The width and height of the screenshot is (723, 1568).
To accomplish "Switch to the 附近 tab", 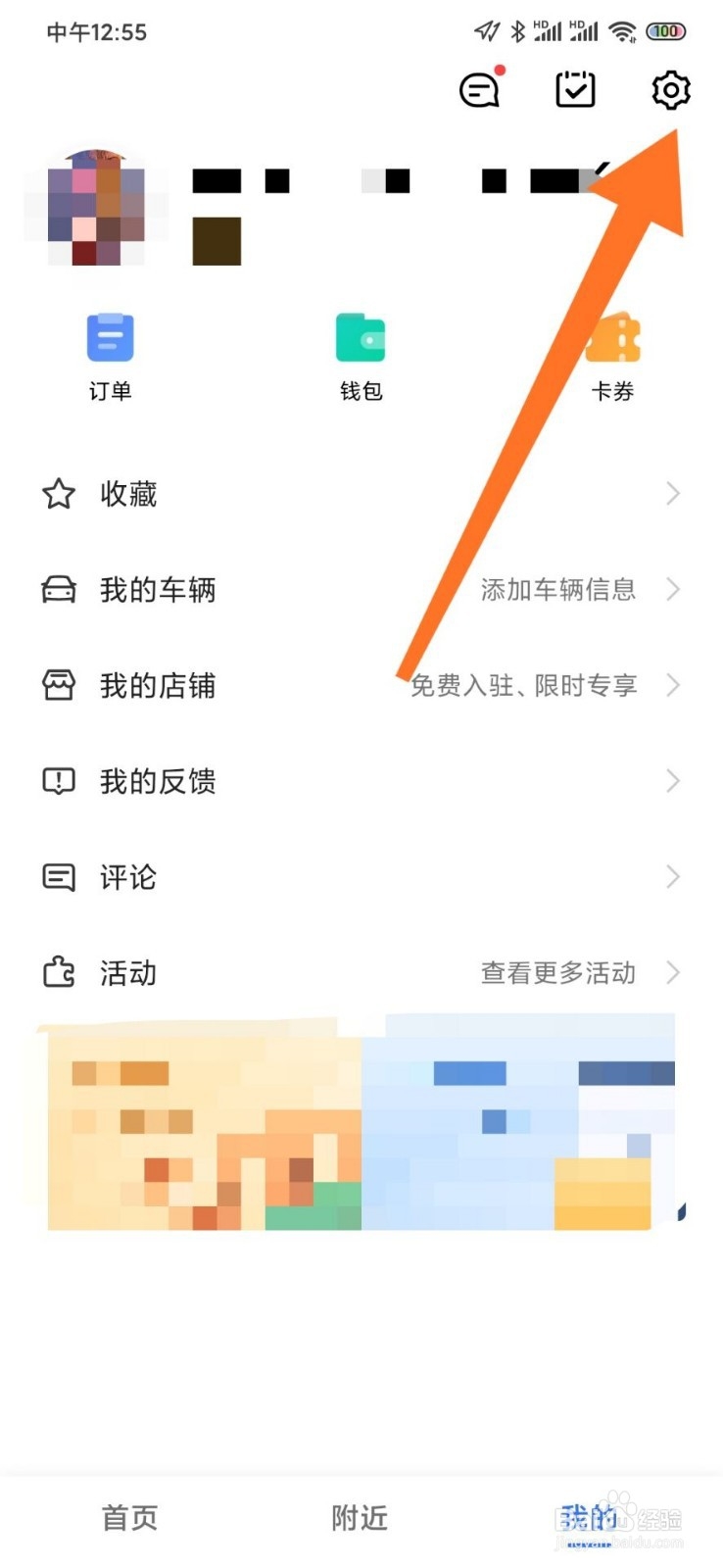I will pyautogui.click(x=359, y=1517).
